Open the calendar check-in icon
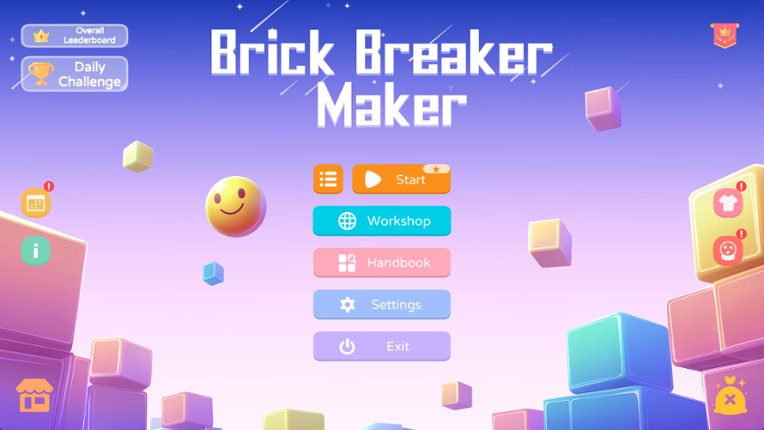Image resolution: width=764 pixels, height=430 pixels. (36, 203)
